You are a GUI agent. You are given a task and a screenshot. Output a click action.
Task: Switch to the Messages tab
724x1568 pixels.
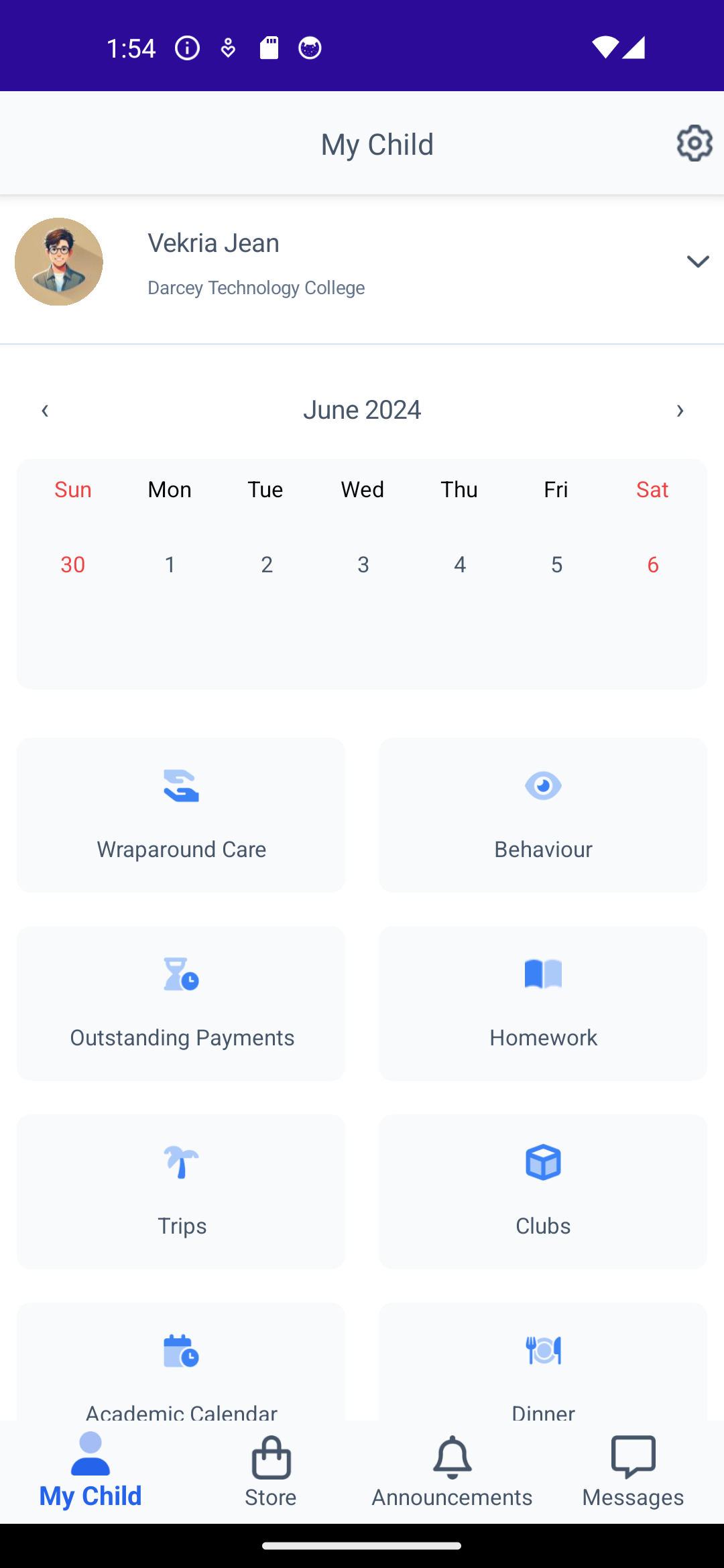coord(633,1472)
